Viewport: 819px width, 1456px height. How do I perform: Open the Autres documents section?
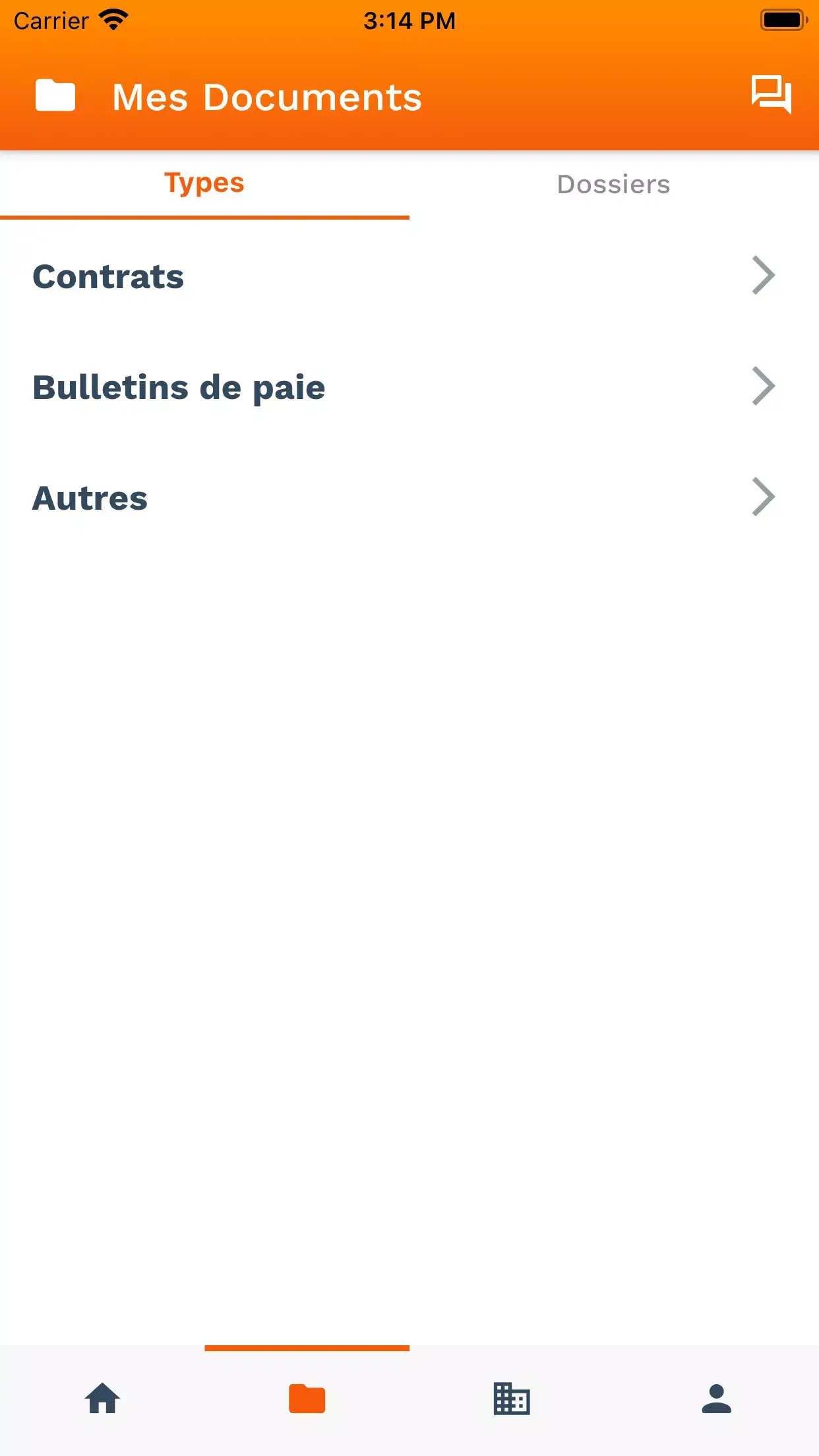[90, 498]
